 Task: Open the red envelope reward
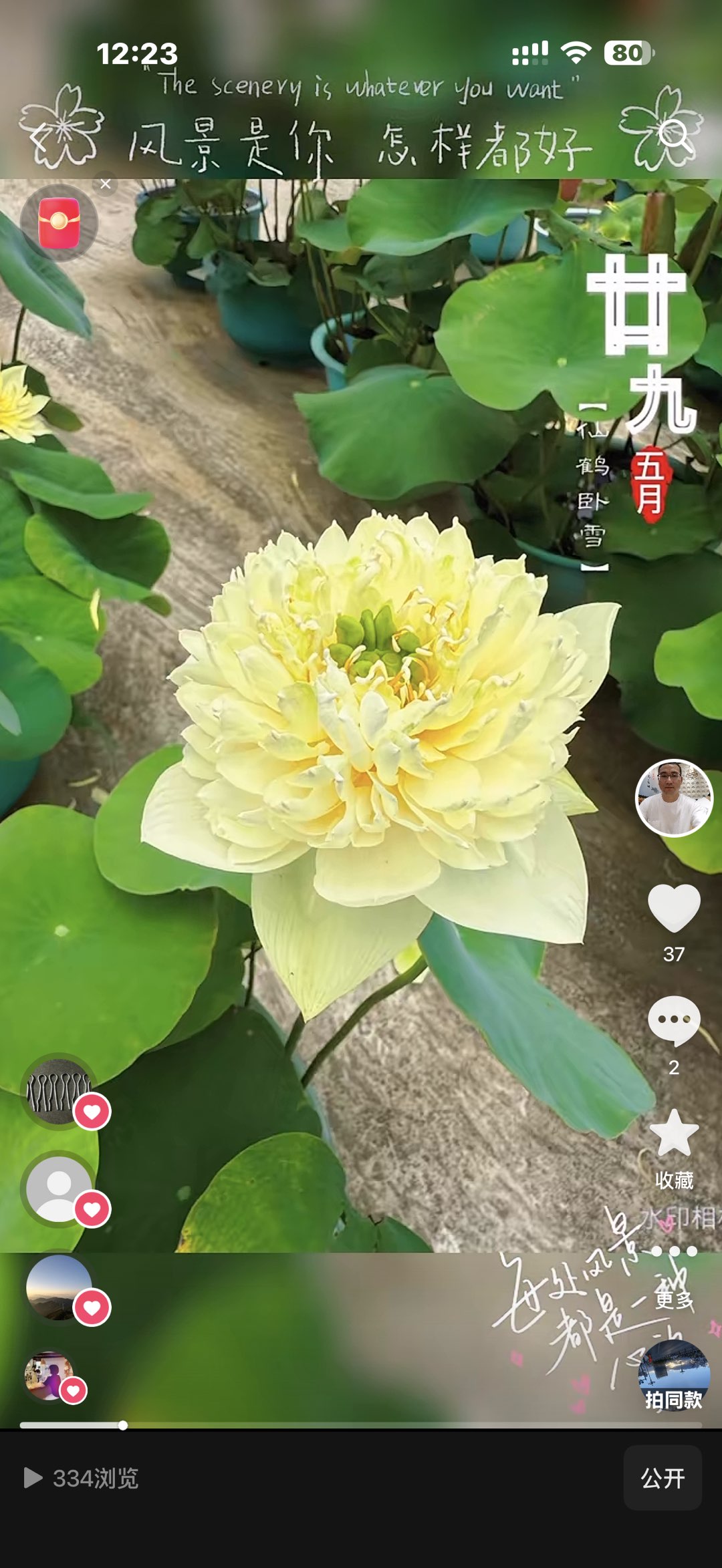point(59,224)
